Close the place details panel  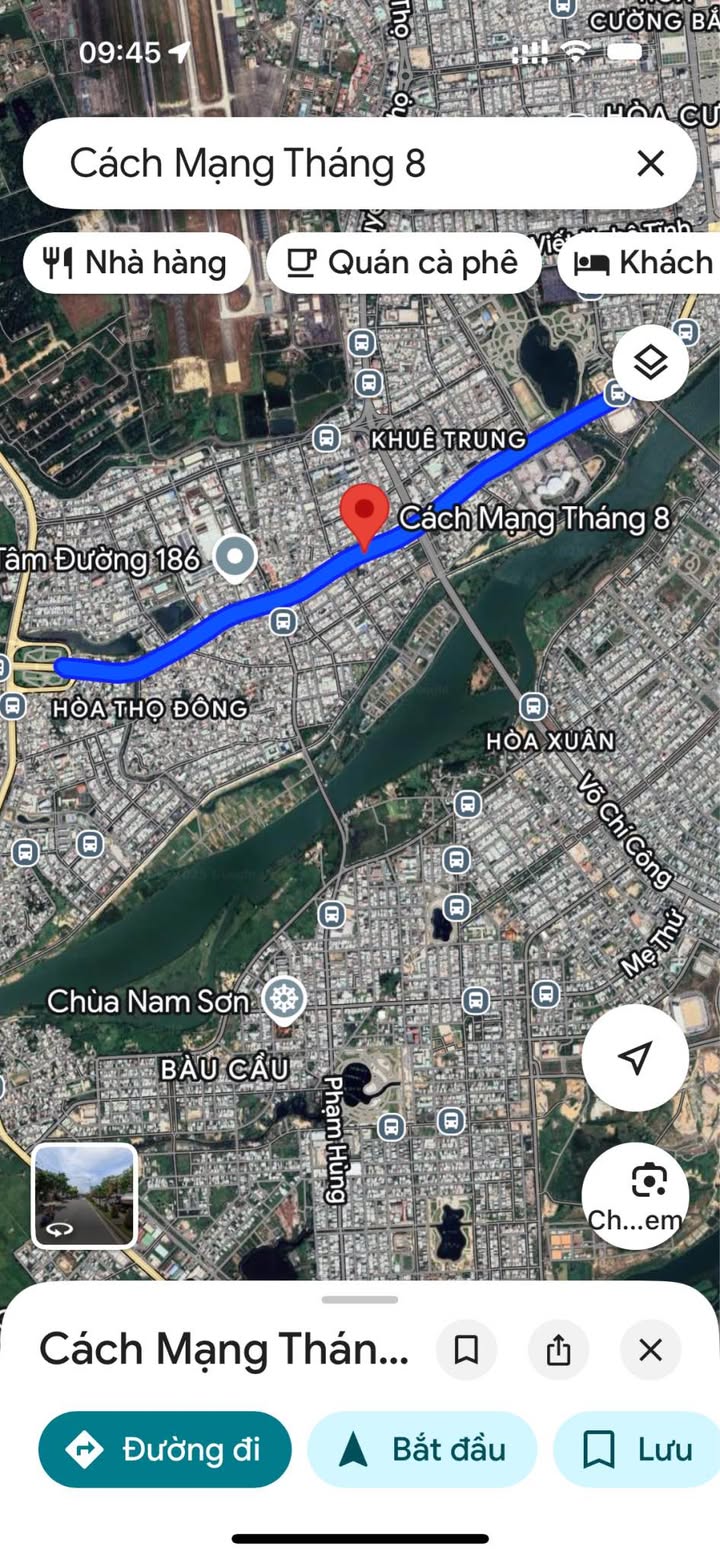pos(650,1350)
